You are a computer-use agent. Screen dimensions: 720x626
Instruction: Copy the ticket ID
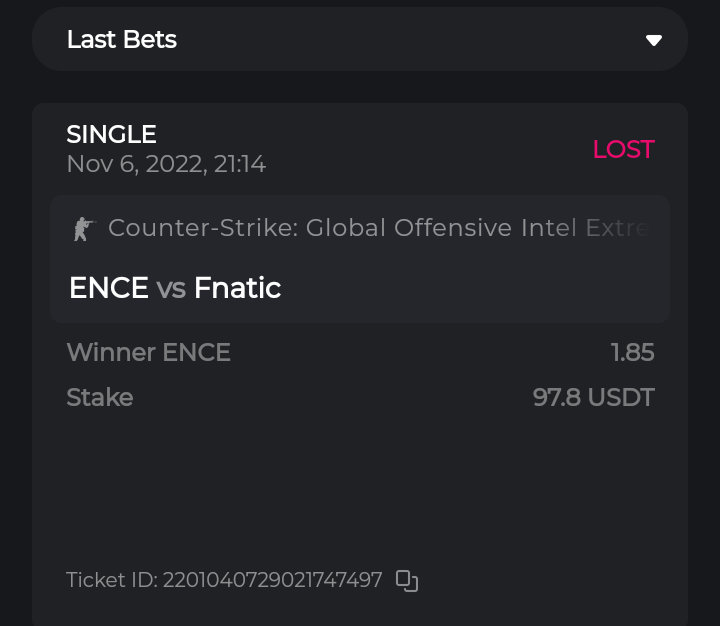click(406, 580)
